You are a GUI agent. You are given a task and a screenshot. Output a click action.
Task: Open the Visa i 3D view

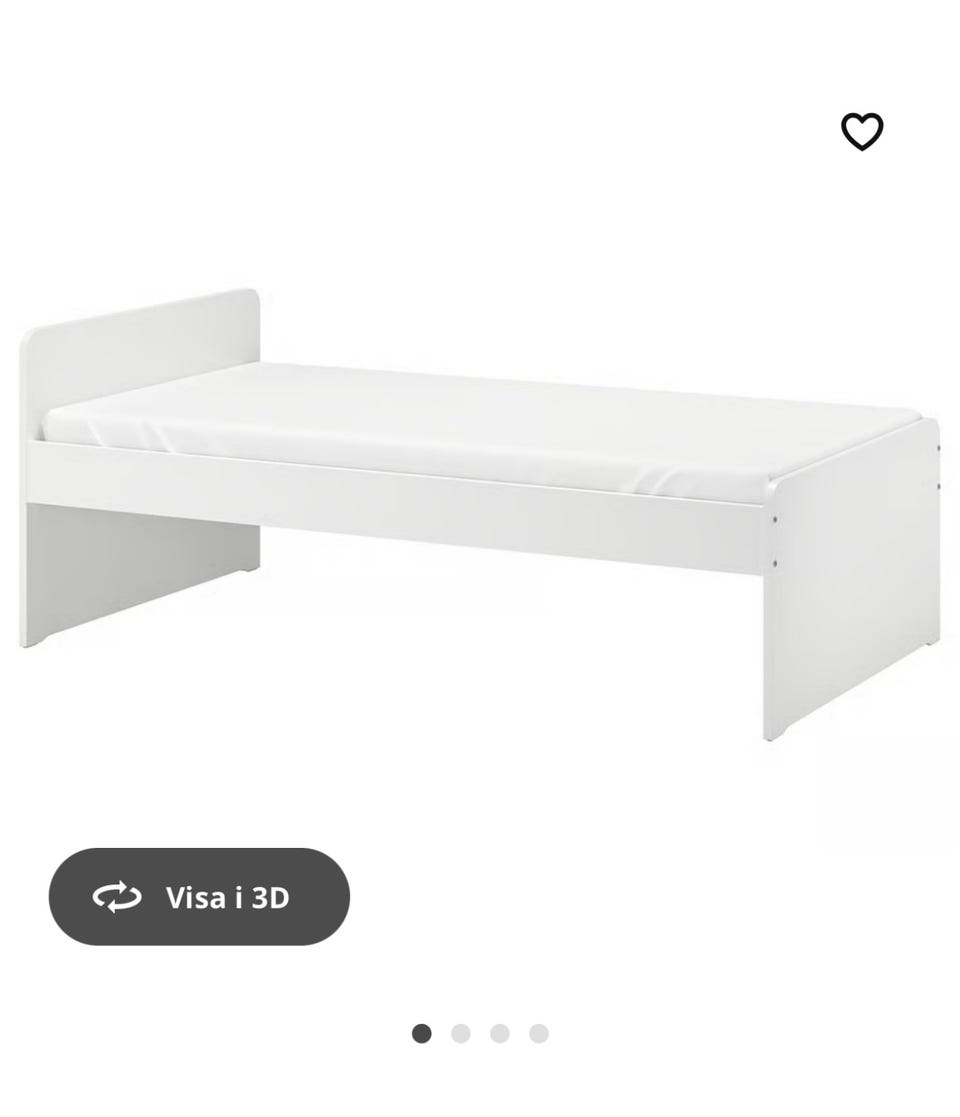(x=199, y=897)
